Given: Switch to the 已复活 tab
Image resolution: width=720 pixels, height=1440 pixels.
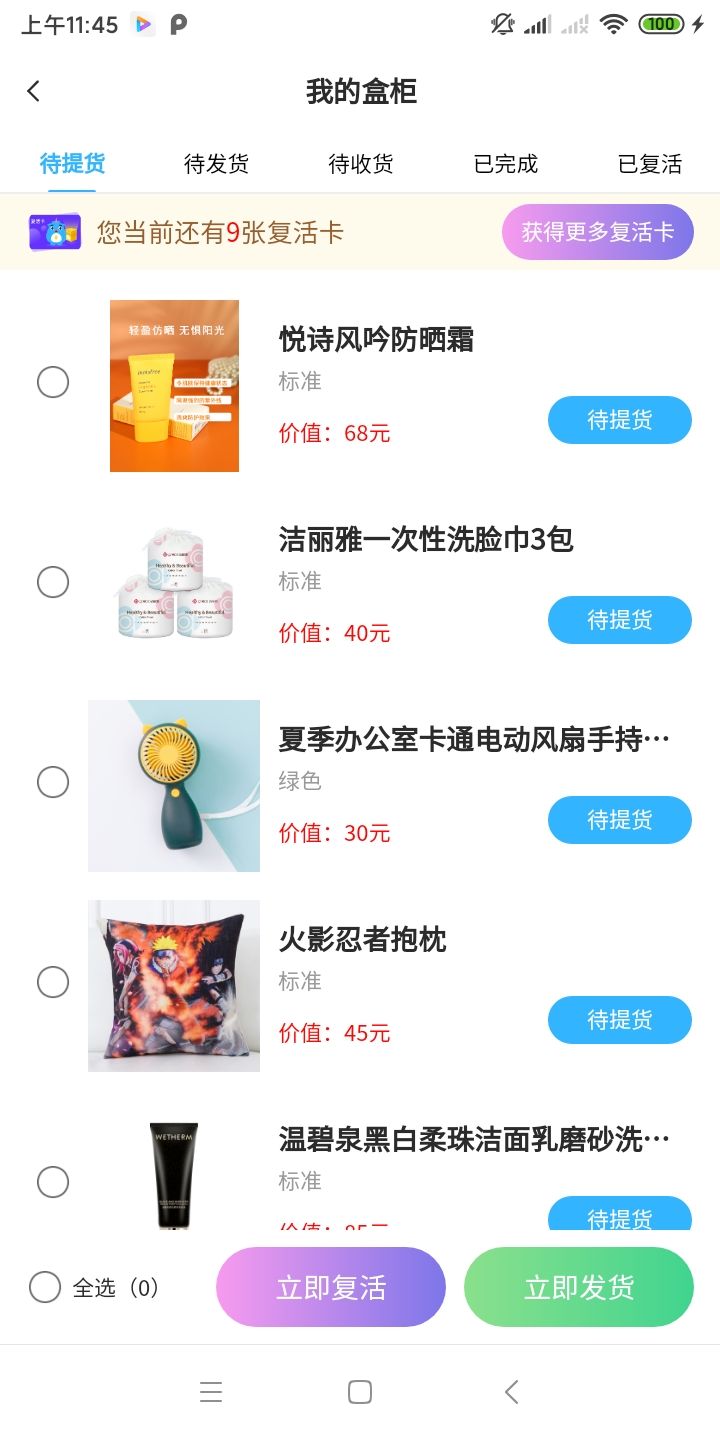Looking at the screenshot, I should pos(650,164).
